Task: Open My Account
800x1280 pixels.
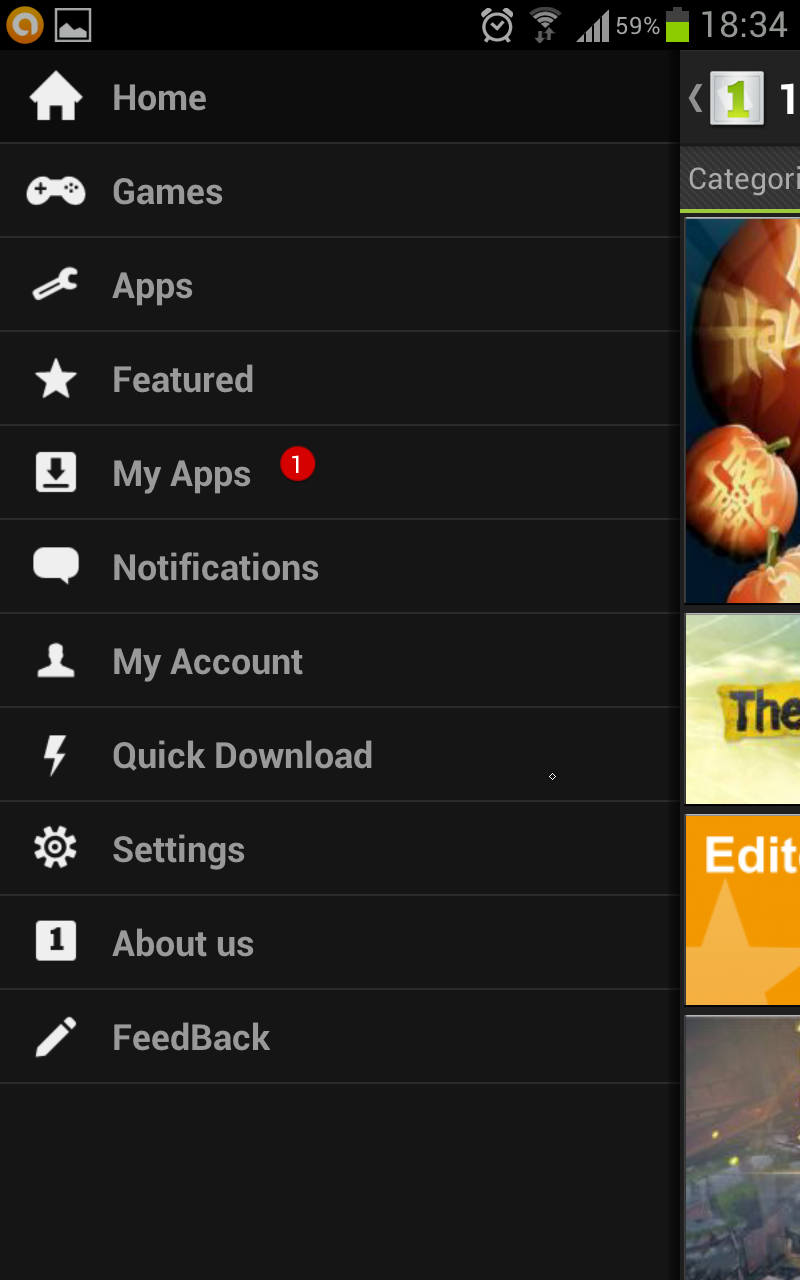Action: pos(208,661)
